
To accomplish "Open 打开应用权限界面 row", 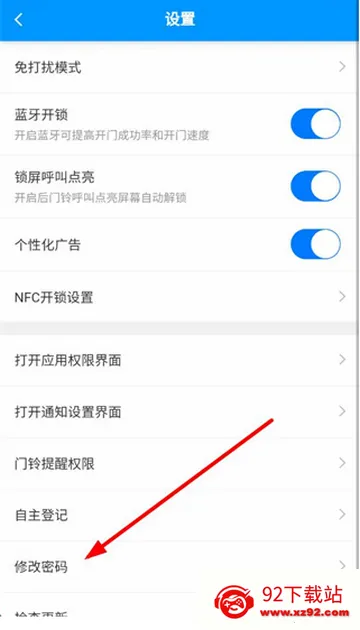I will [180, 360].
